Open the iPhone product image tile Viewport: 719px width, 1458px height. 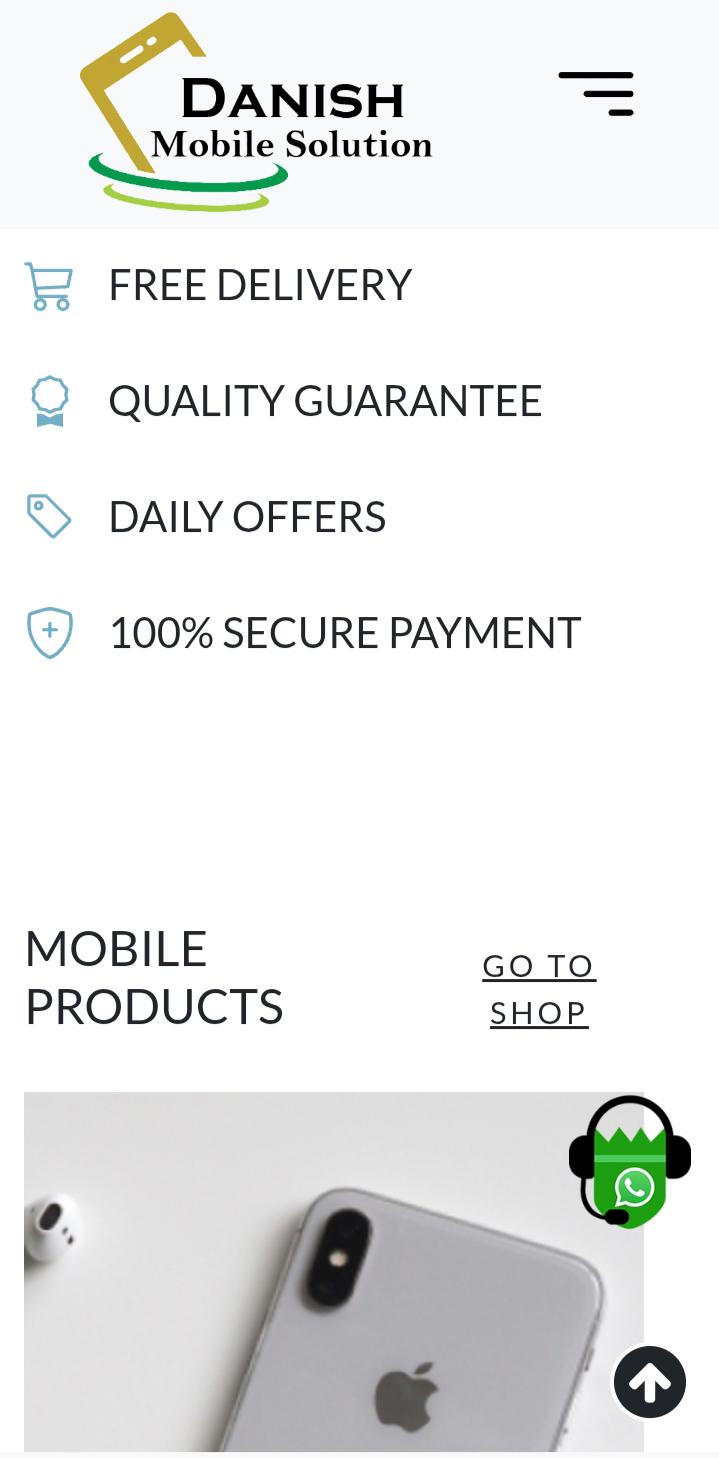300,1290
